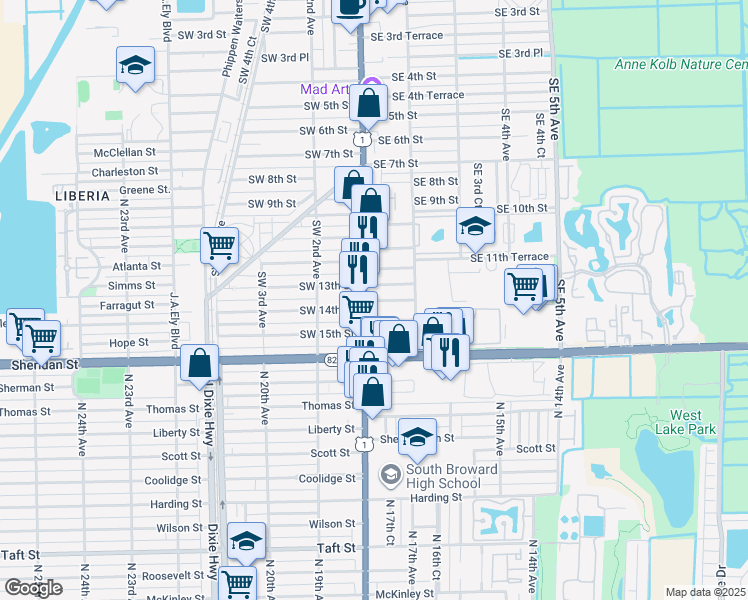Viewport: 748px width, 600px height.
Task: Tap the school marker near Liberty St
Action: click(x=417, y=437)
